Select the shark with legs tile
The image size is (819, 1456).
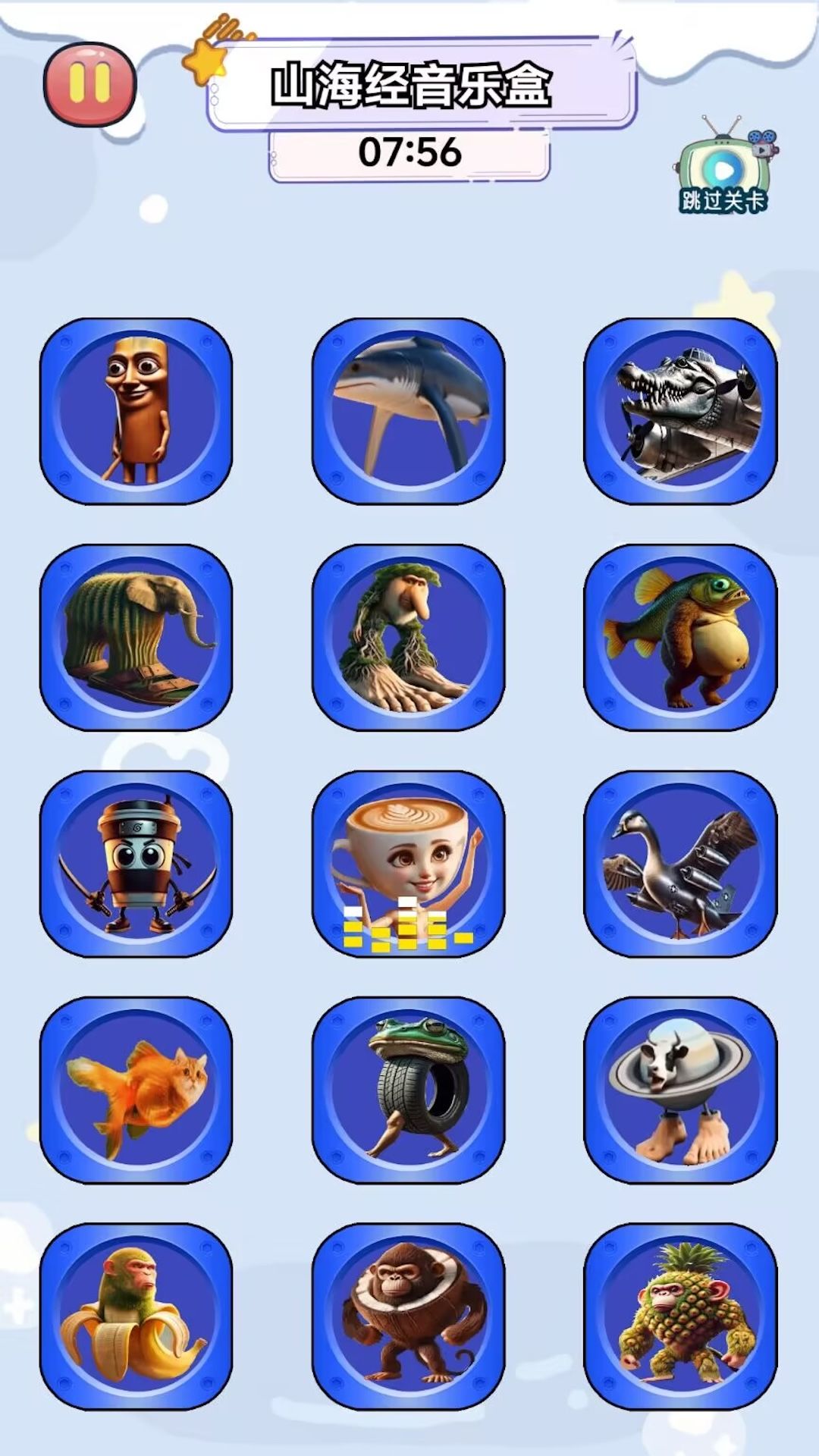(x=409, y=411)
